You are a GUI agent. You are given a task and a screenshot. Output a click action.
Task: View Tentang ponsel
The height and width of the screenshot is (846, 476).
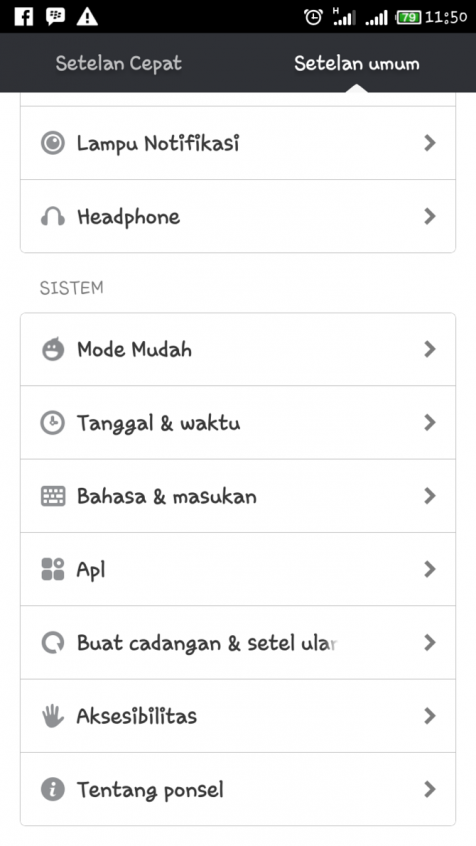[238, 789]
